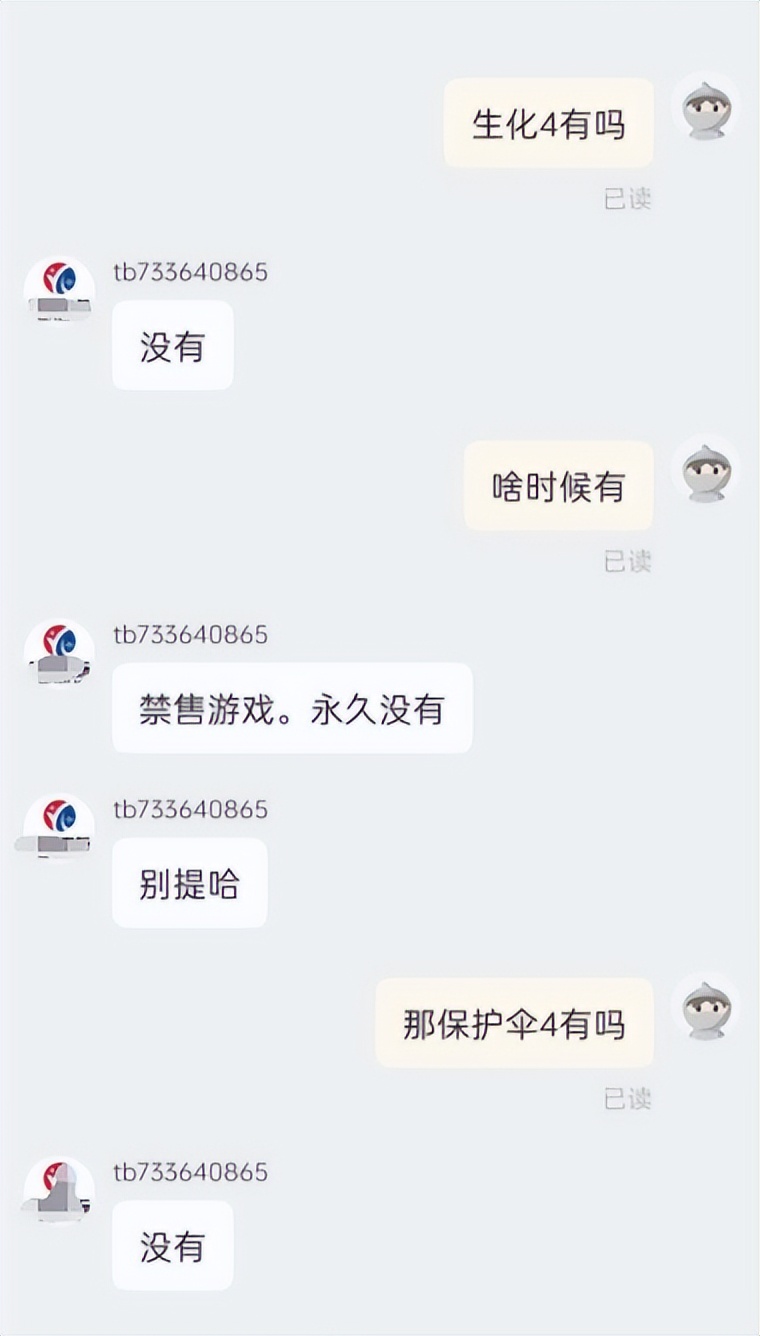Click the reply bubble 禁售游戏。永久没有

[293, 708]
